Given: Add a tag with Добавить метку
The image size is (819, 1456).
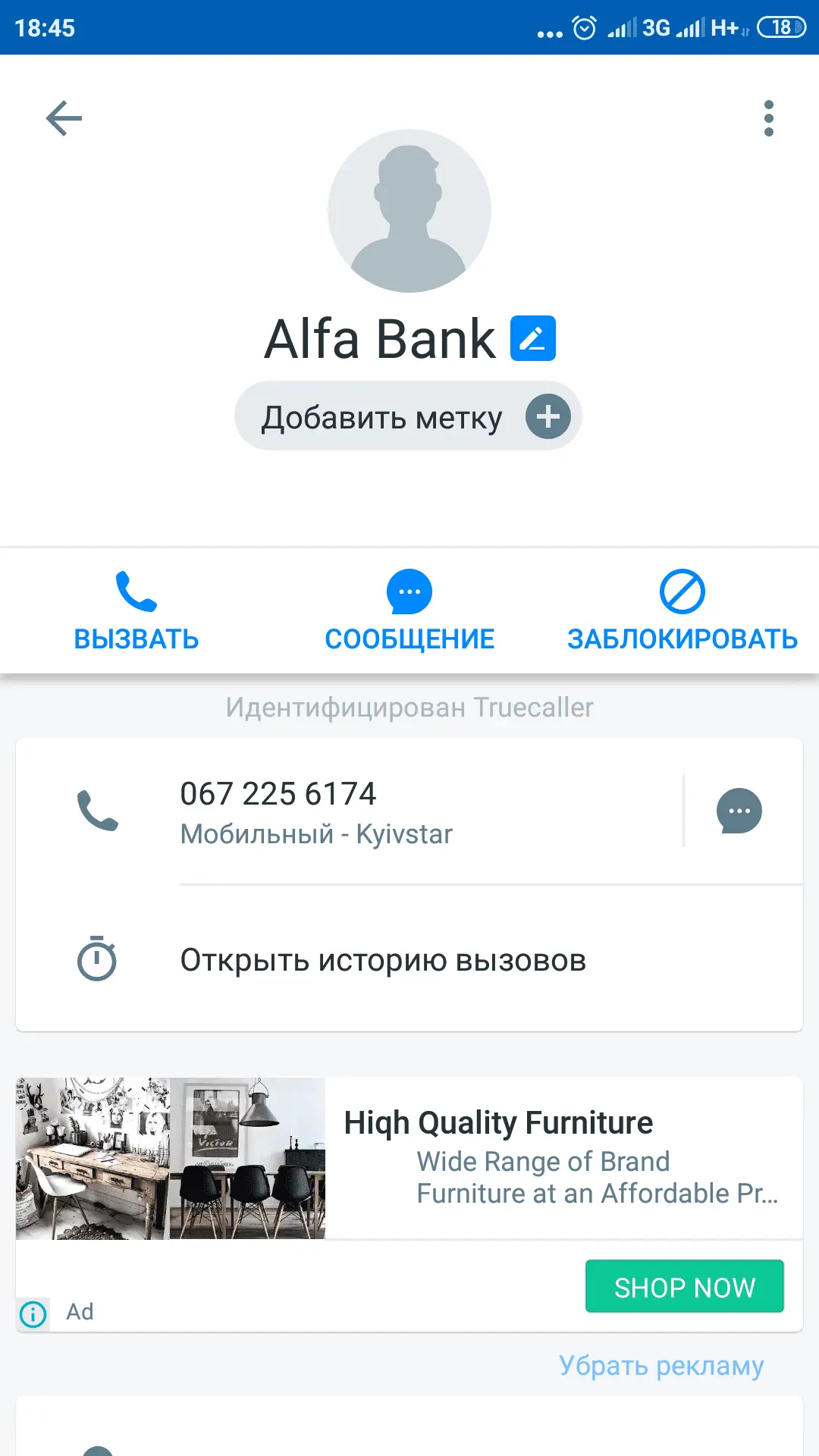Looking at the screenshot, I should (408, 416).
